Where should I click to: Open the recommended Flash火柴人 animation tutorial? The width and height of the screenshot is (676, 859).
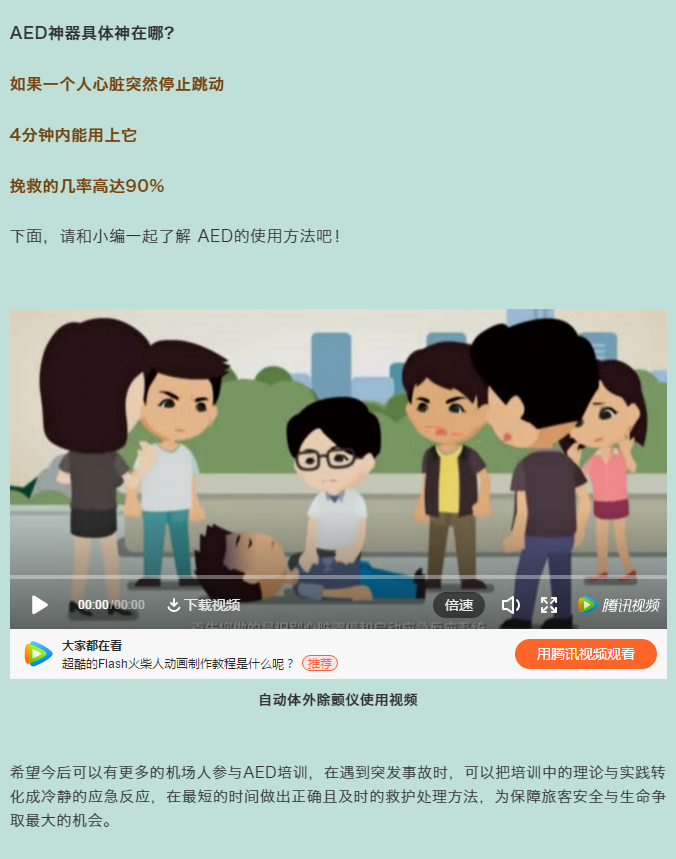178,663
